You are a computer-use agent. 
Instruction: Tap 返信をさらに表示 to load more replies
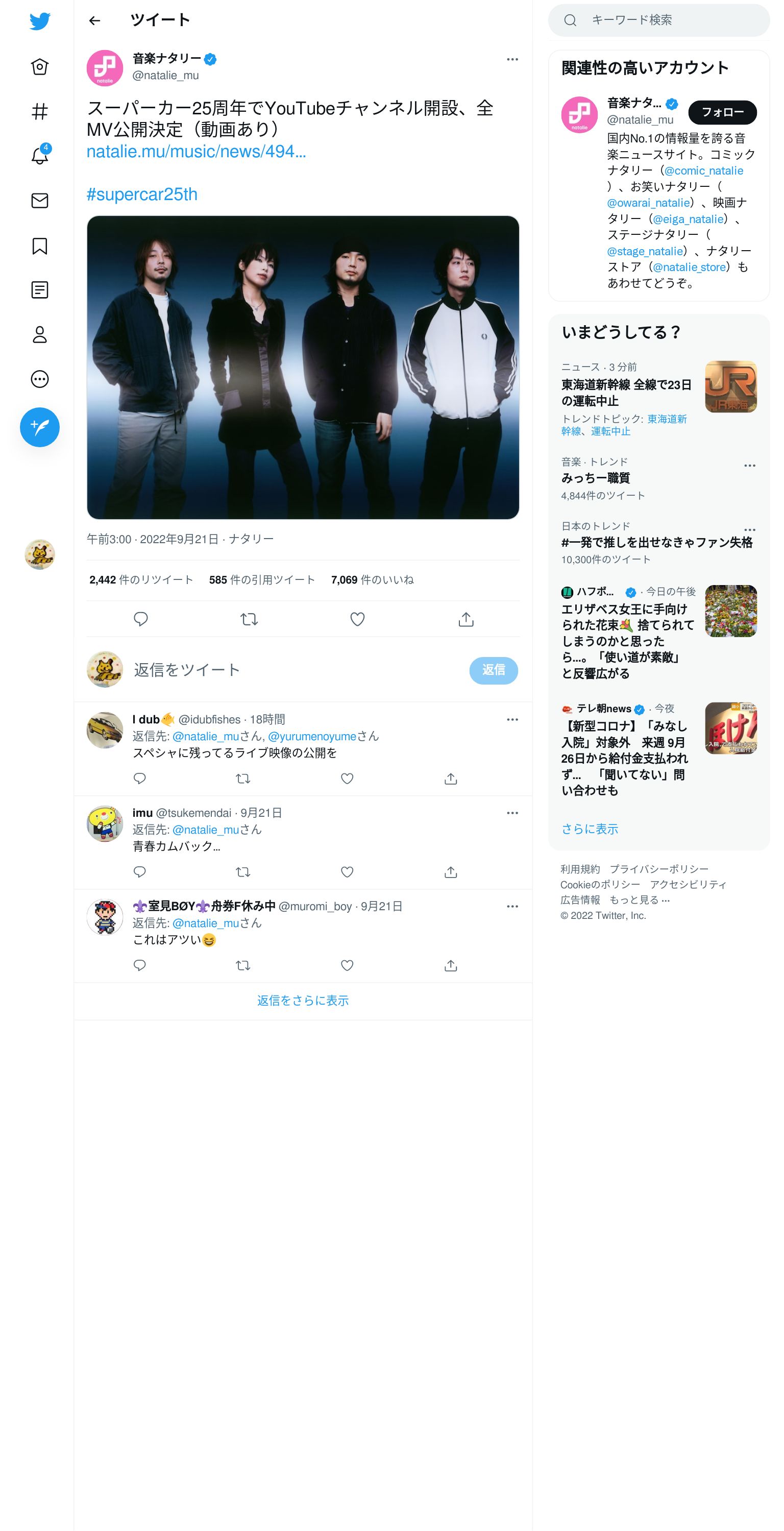pos(303,1001)
